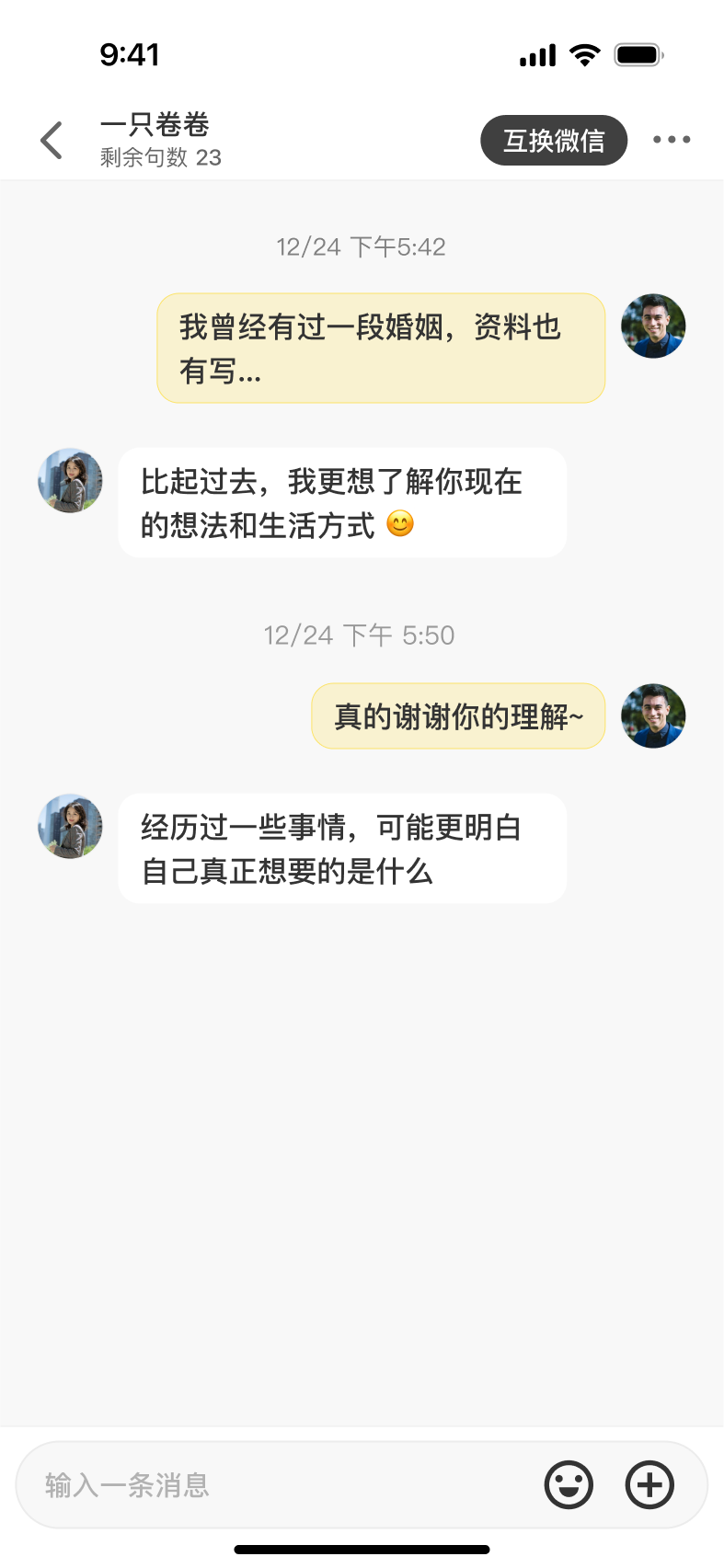Expand the truncated 我曾经有过一段婚姻 message

[x=381, y=349]
